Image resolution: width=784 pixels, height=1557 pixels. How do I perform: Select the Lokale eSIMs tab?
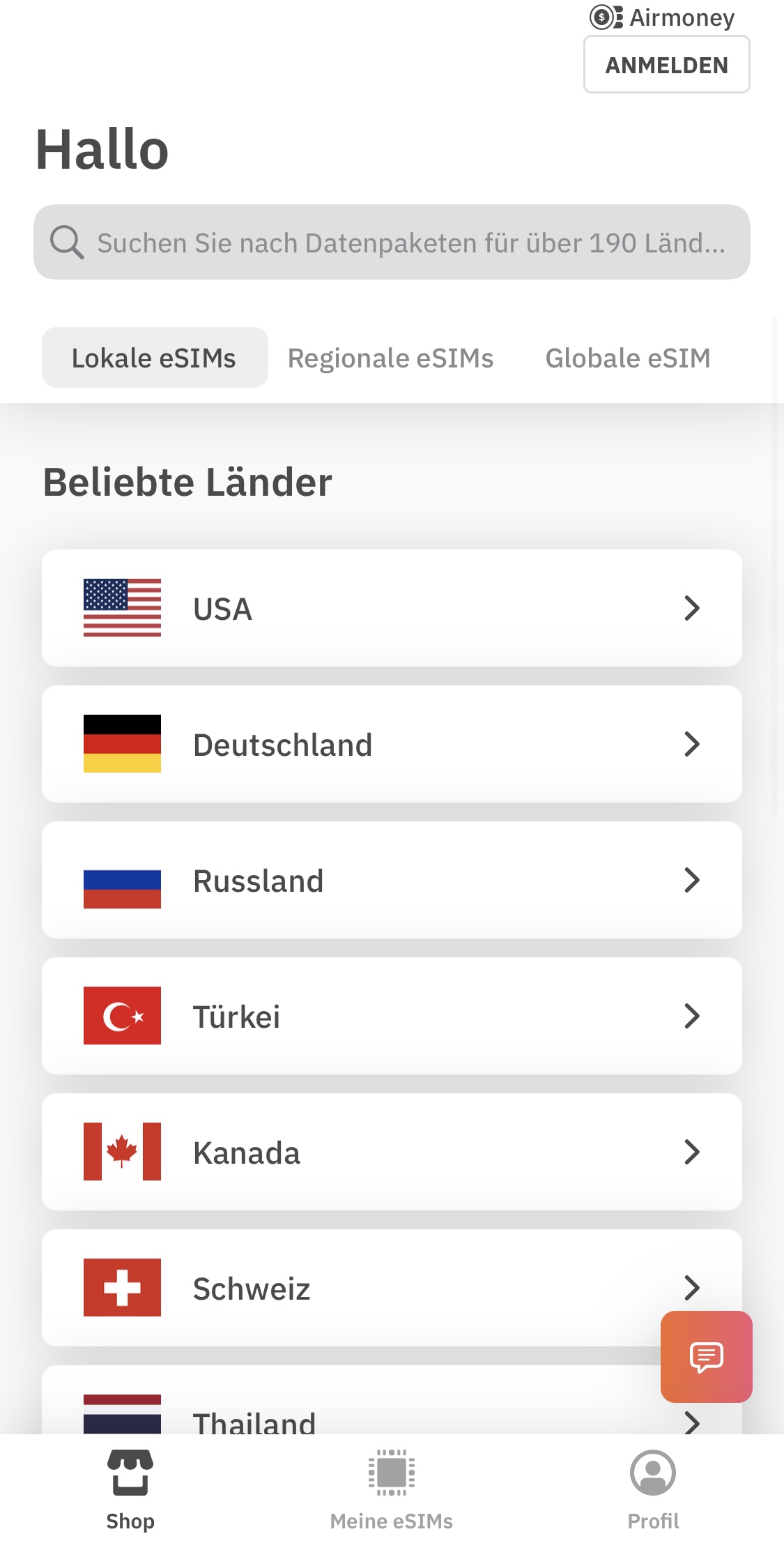[154, 358]
